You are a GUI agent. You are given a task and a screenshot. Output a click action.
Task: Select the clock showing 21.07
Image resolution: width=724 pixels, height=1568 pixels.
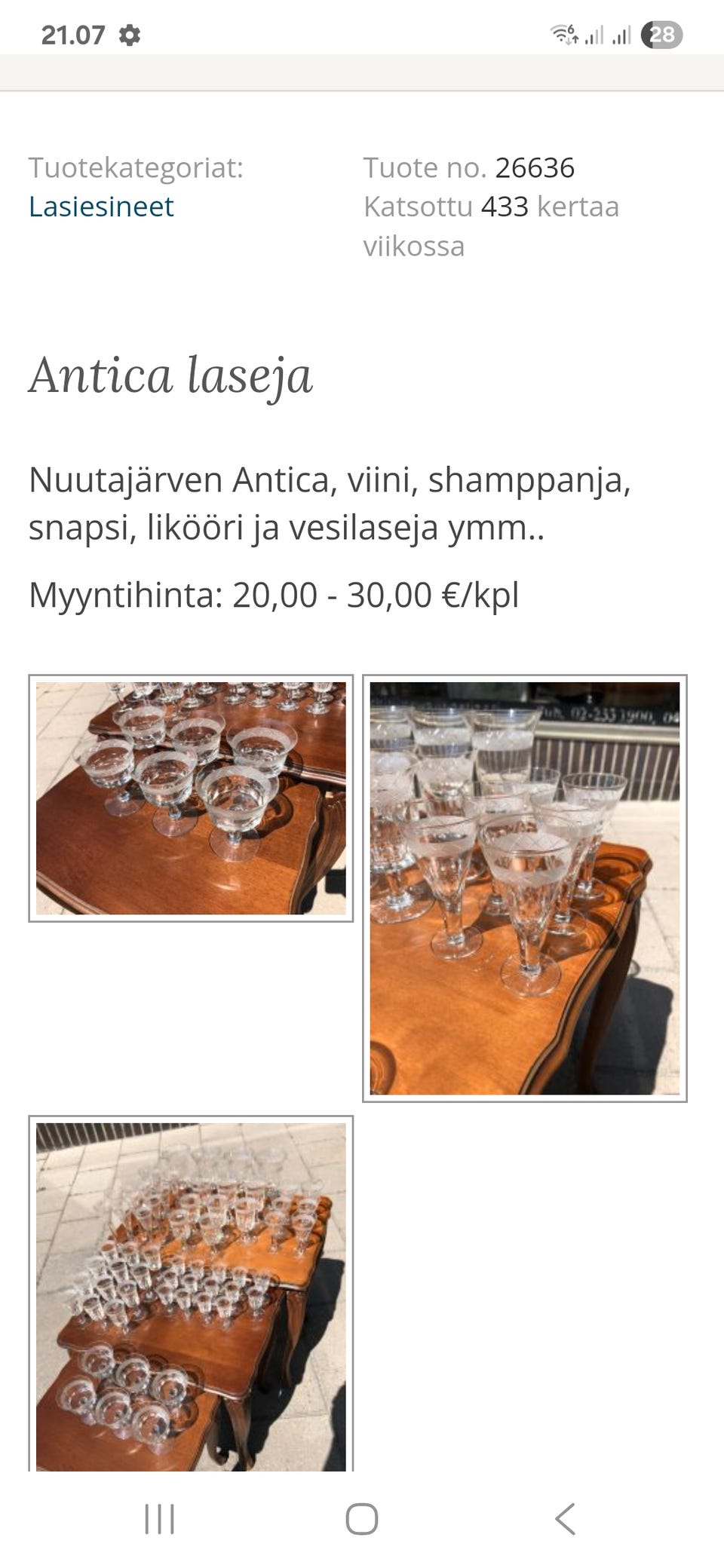[72, 33]
